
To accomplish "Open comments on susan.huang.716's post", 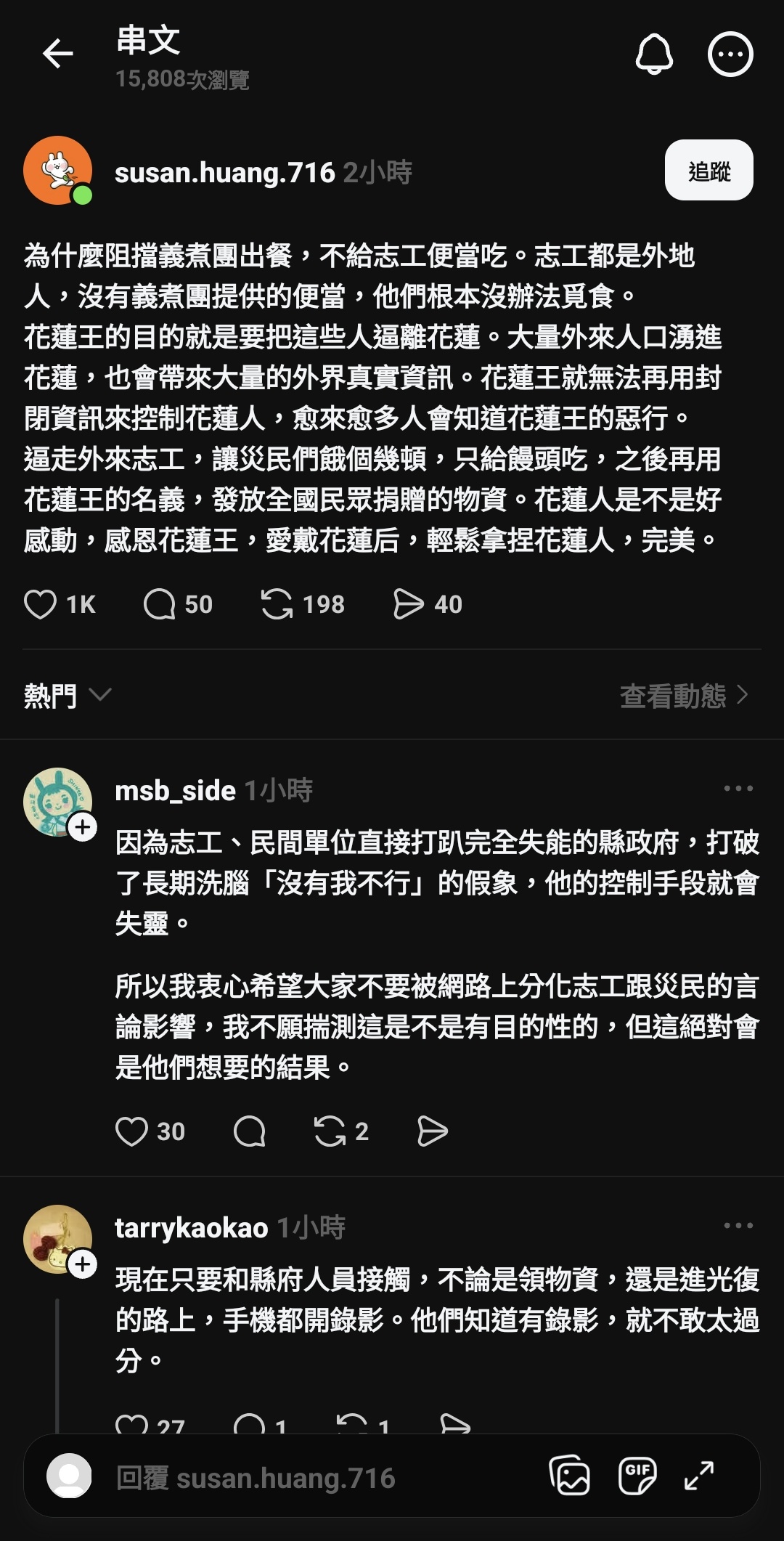I will click(x=160, y=604).
